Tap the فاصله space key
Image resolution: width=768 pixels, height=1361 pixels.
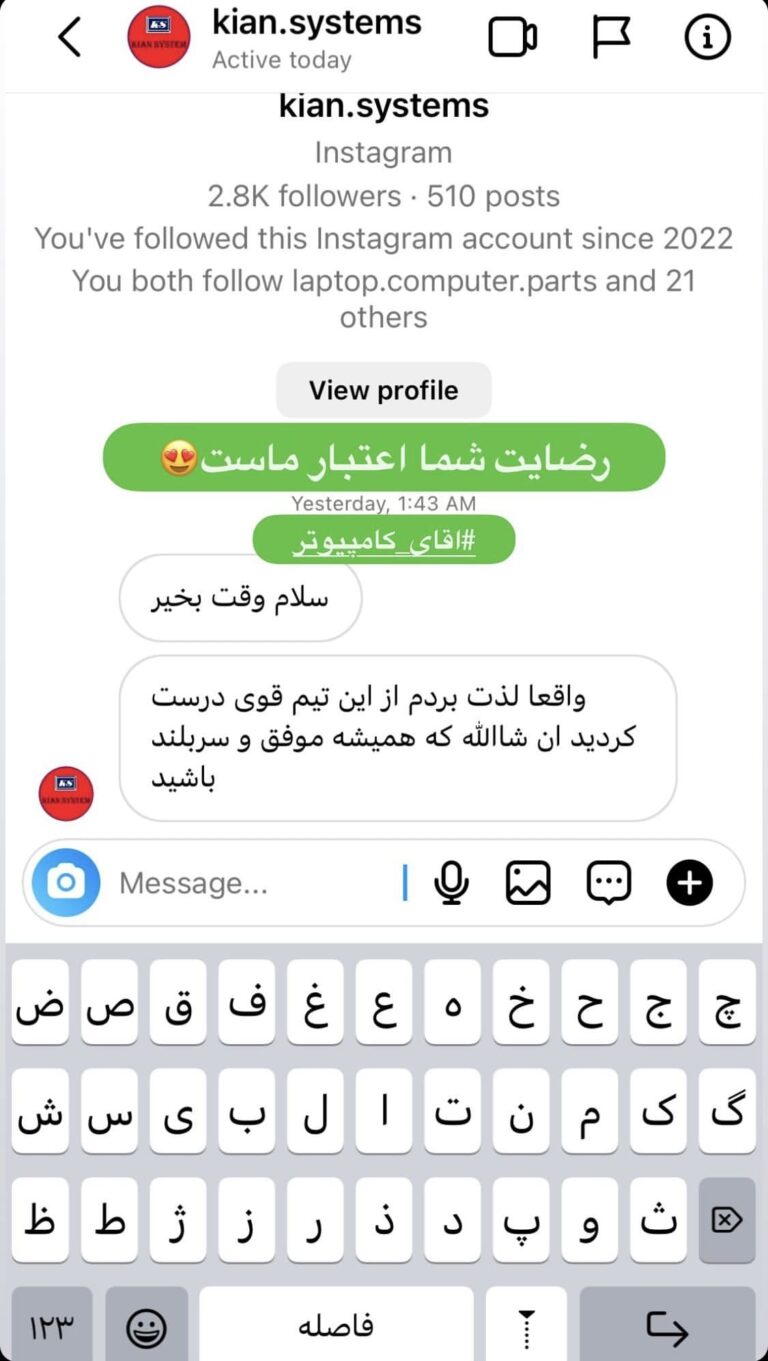336,1327
